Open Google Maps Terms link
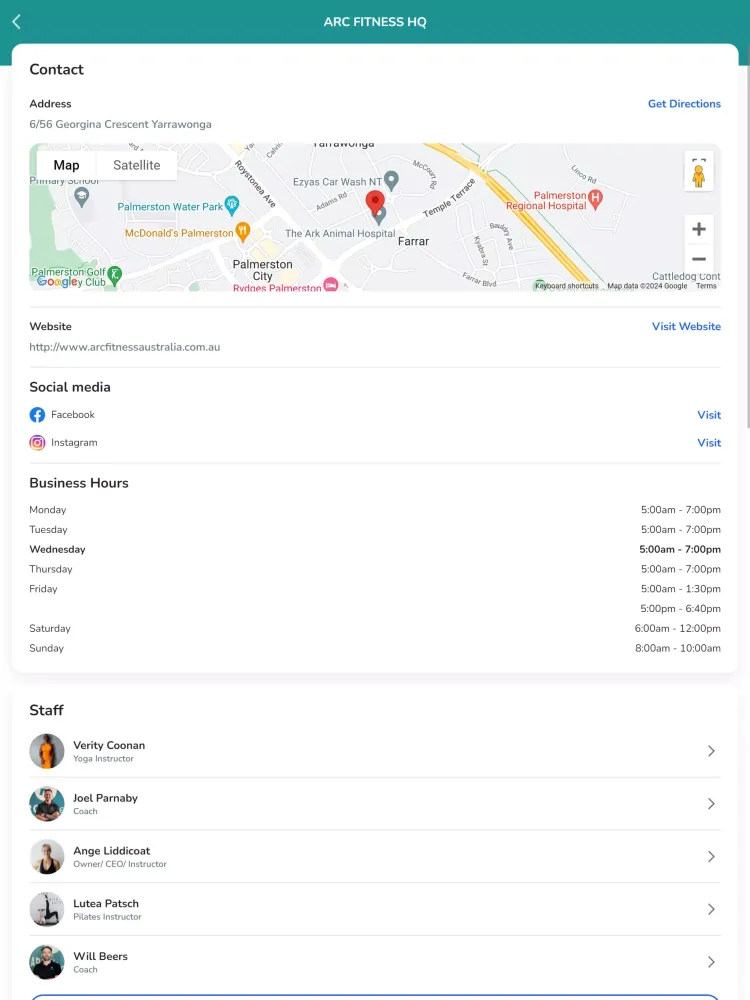The width and height of the screenshot is (750, 1000). pos(706,286)
